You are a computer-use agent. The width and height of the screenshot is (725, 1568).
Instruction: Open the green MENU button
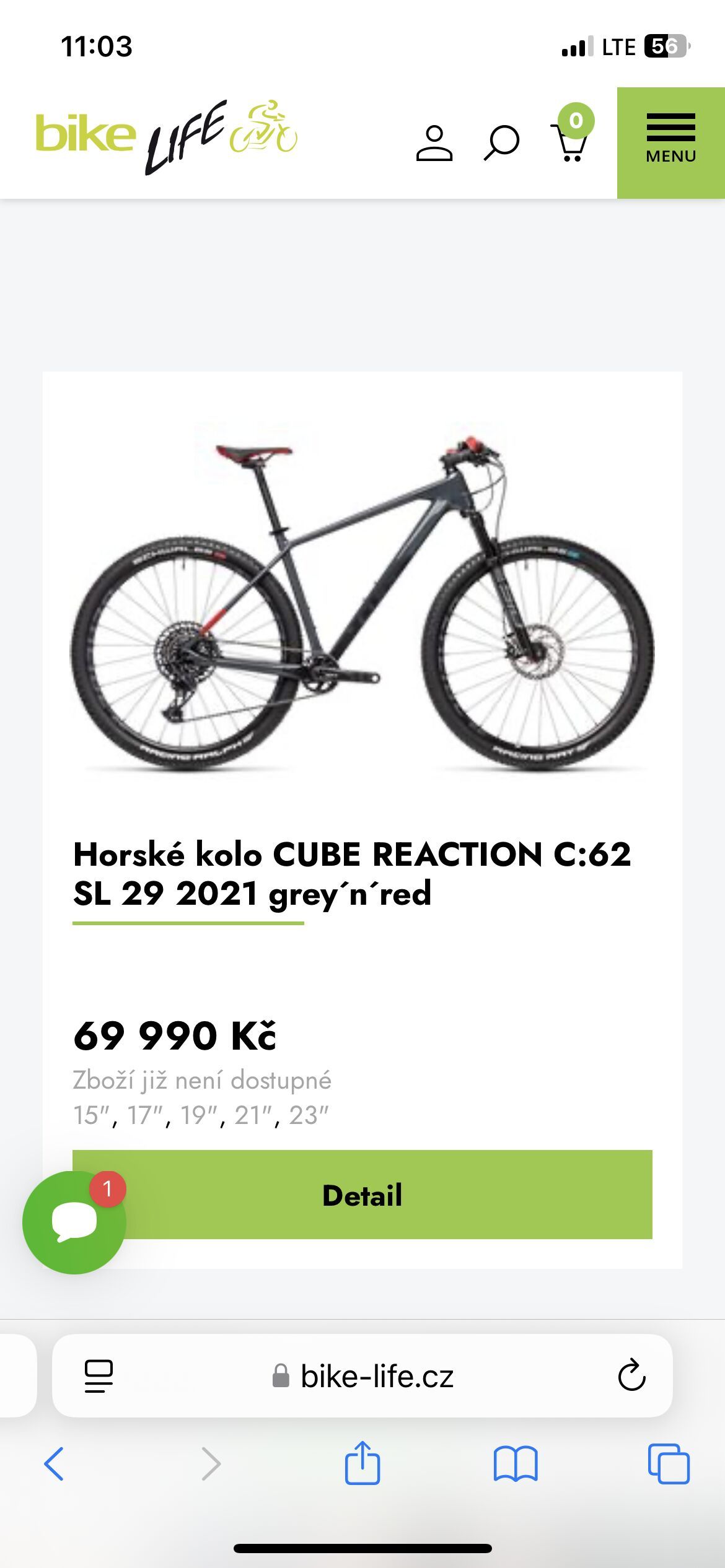pos(671,143)
